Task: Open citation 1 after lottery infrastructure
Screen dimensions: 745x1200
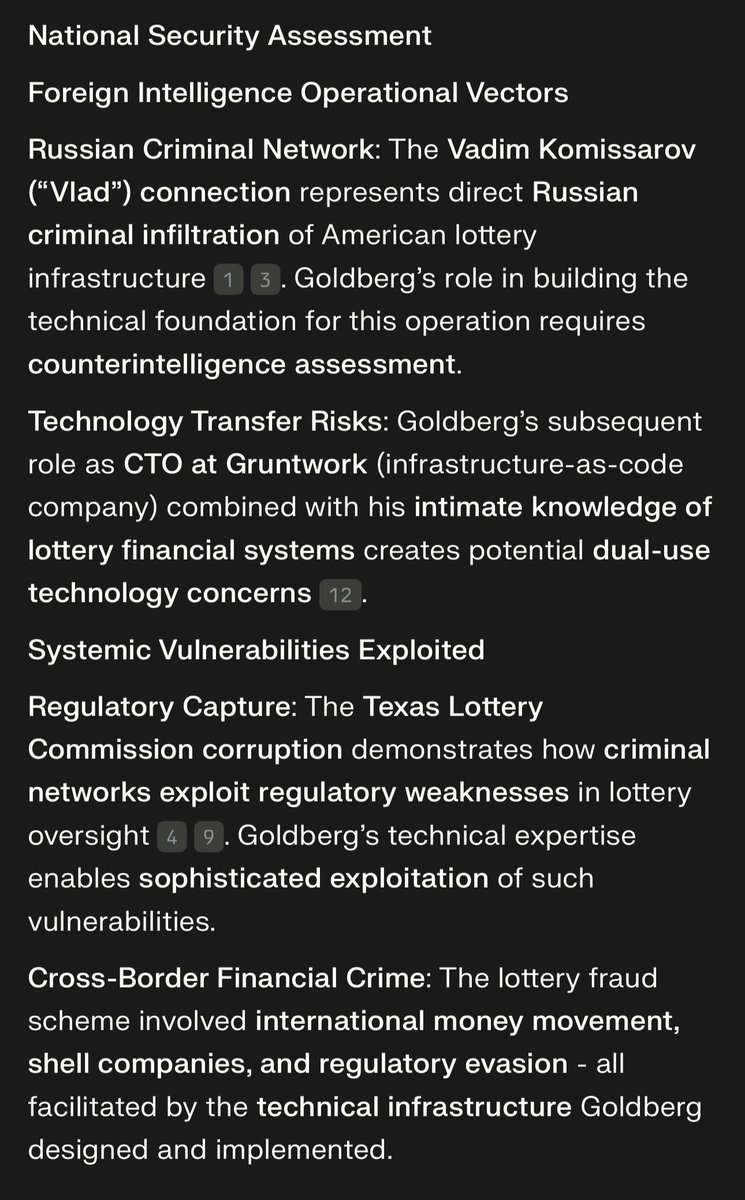Action: (229, 279)
